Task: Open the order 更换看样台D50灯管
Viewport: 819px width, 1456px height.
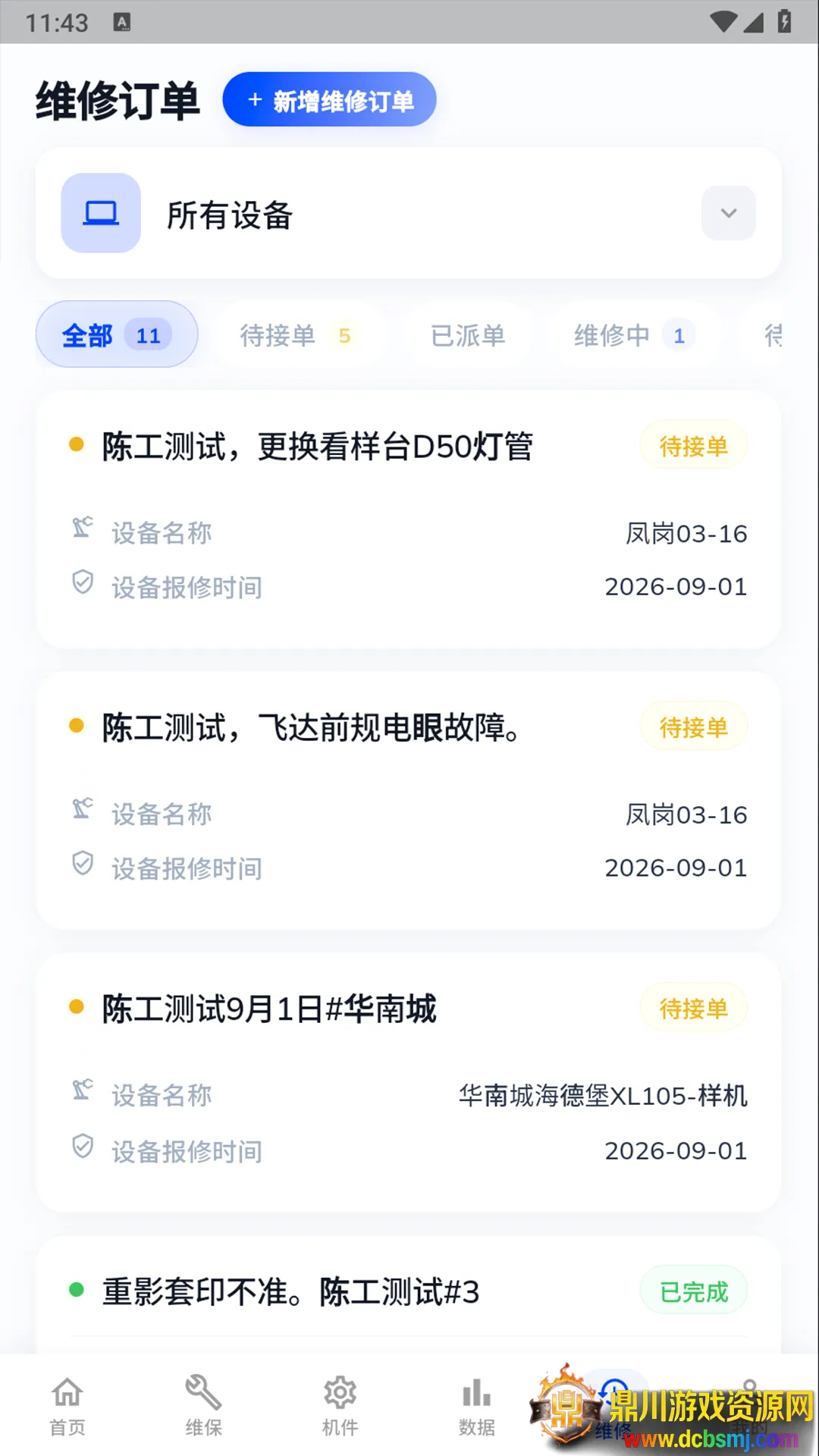Action: click(409, 519)
